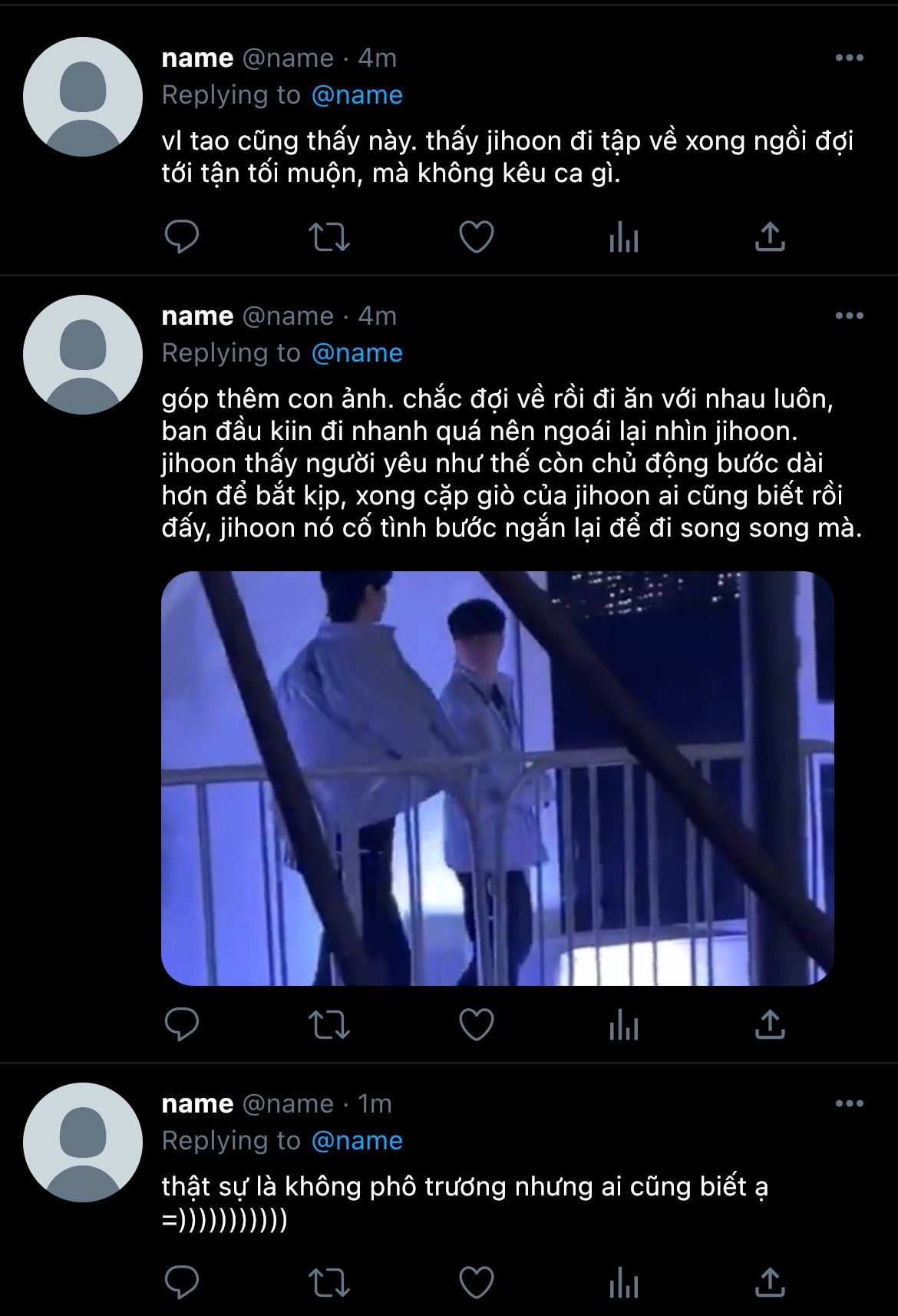Open profile avatar of the "góp thêm con ảnh" author
Image resolution: width=898 pixels, height=1316 pixels.
point(83,355)
